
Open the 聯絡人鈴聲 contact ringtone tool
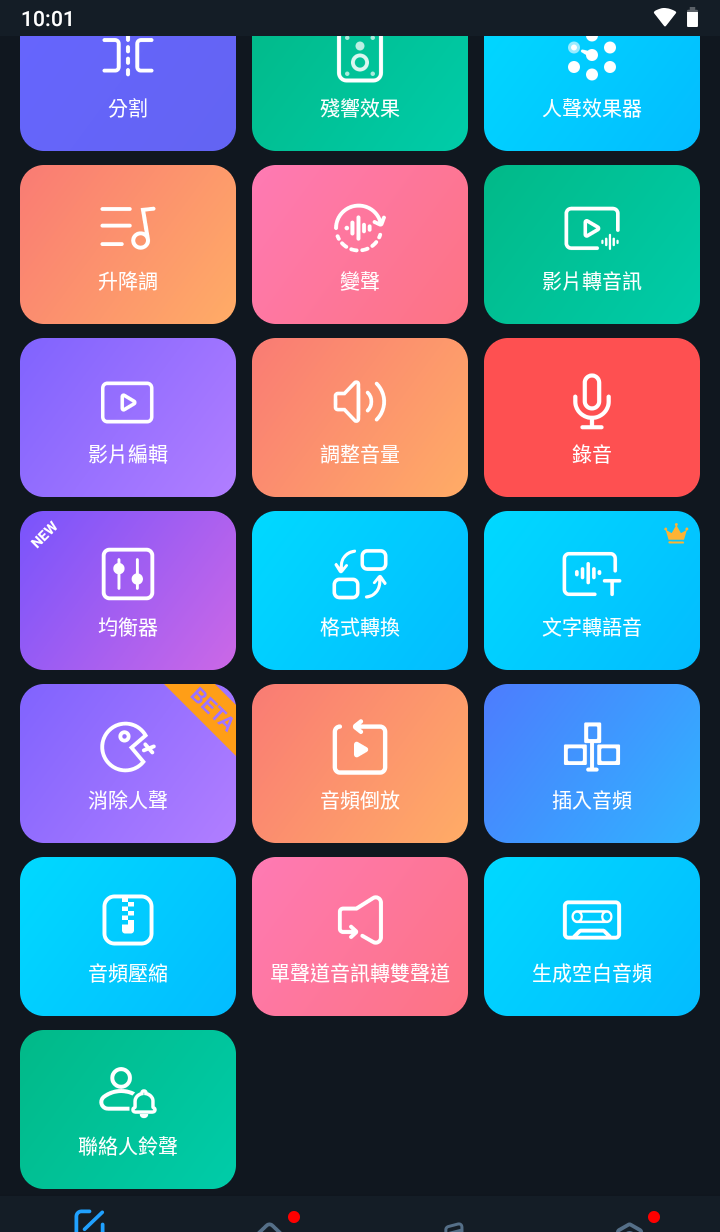click(x=127, y=1109)
